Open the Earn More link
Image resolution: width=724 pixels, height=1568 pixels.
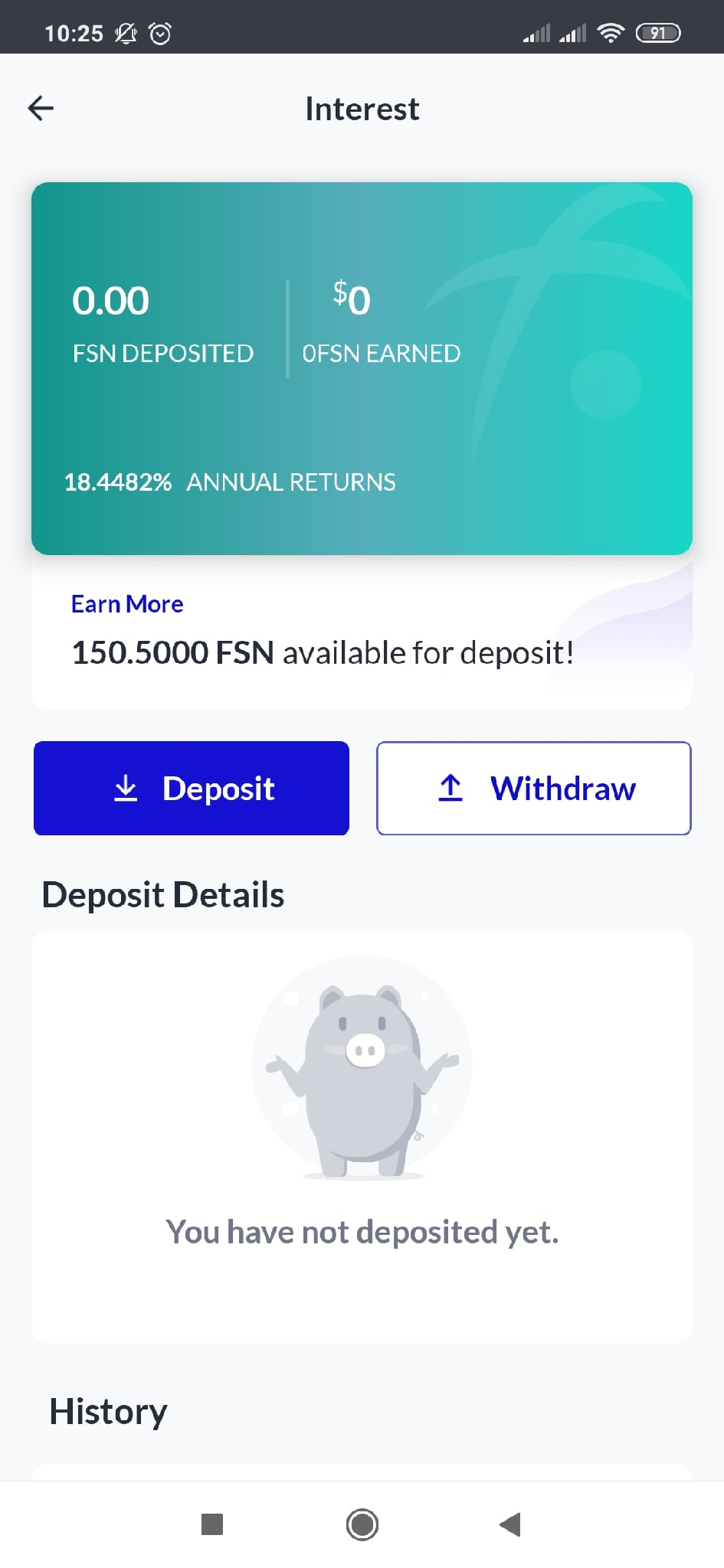127,604
